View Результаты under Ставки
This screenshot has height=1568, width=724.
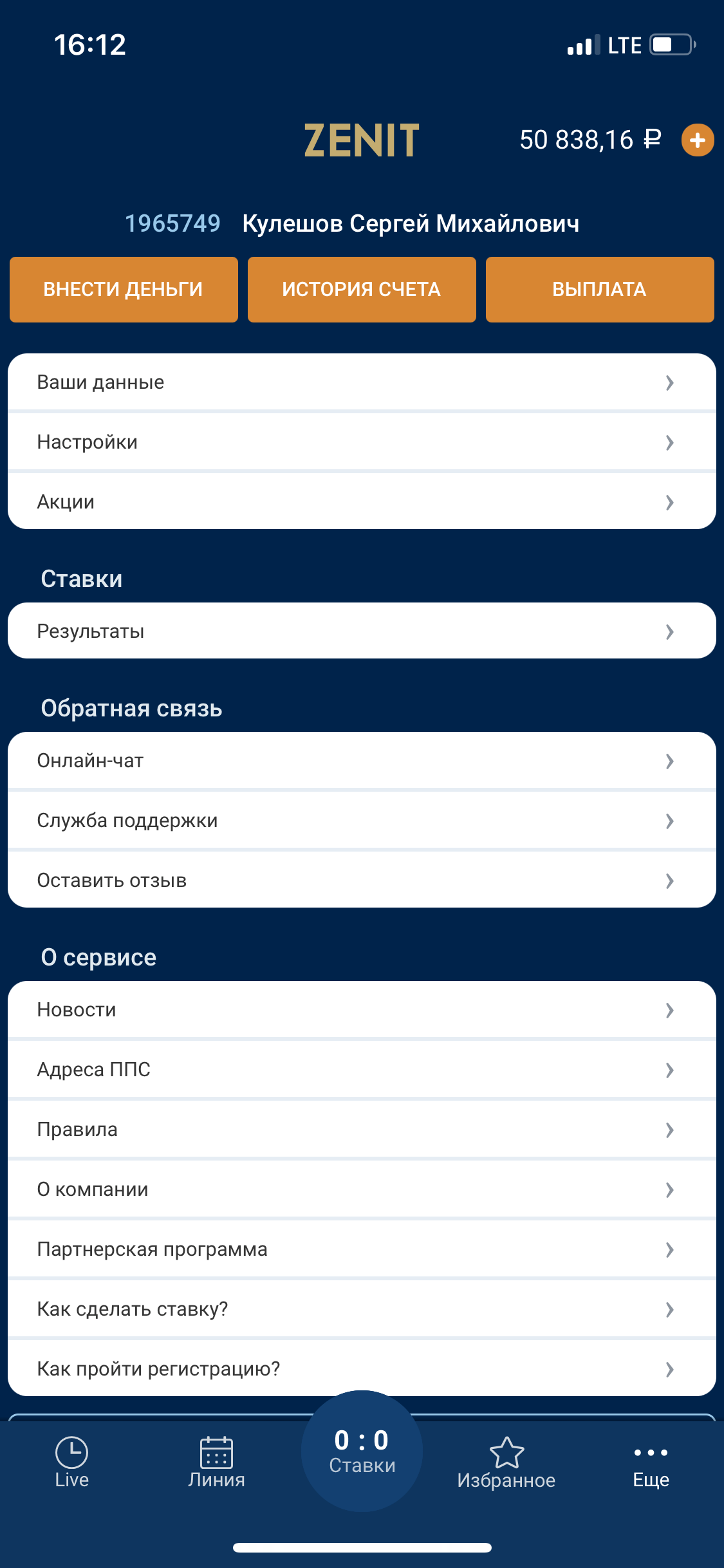[x=362, y=631]
